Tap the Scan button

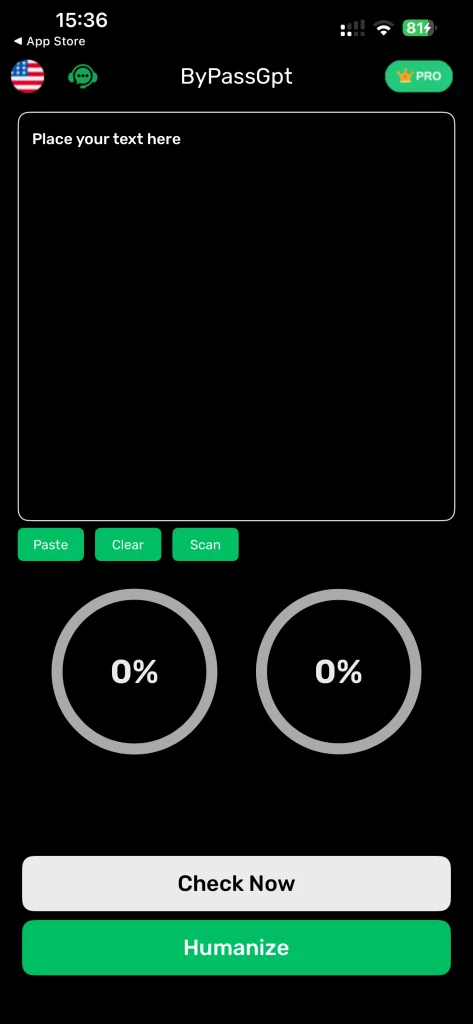point(205,545)
